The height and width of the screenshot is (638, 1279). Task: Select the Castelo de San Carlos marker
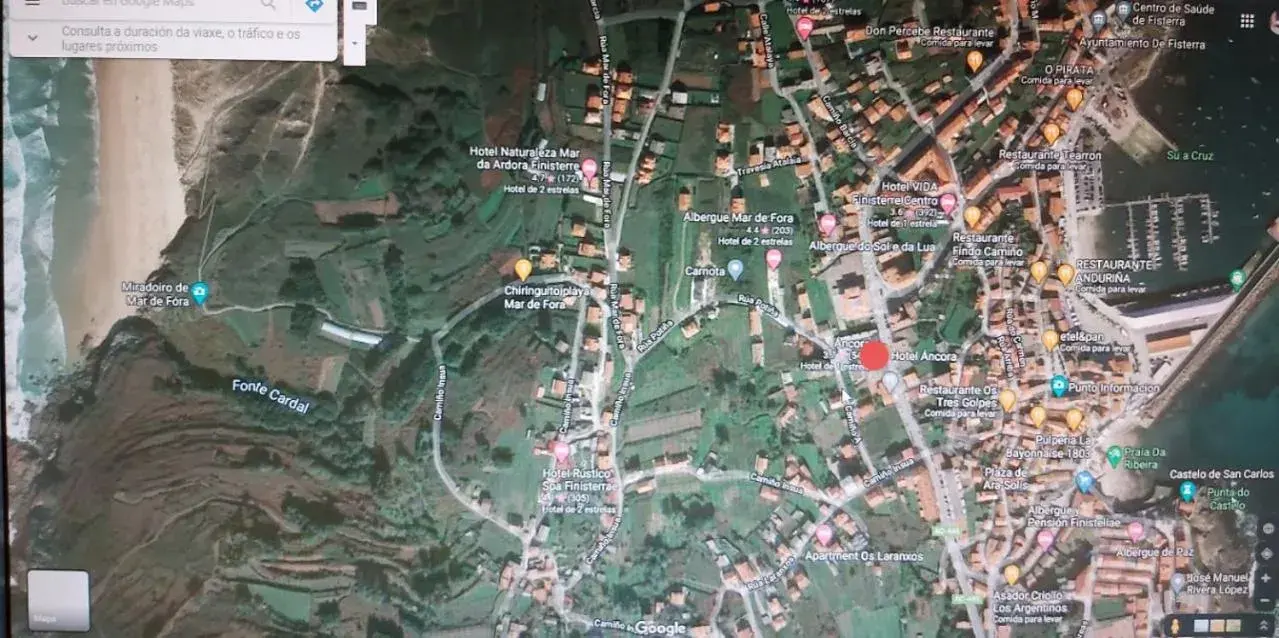pyautogui.click(x=1187, y=491)
